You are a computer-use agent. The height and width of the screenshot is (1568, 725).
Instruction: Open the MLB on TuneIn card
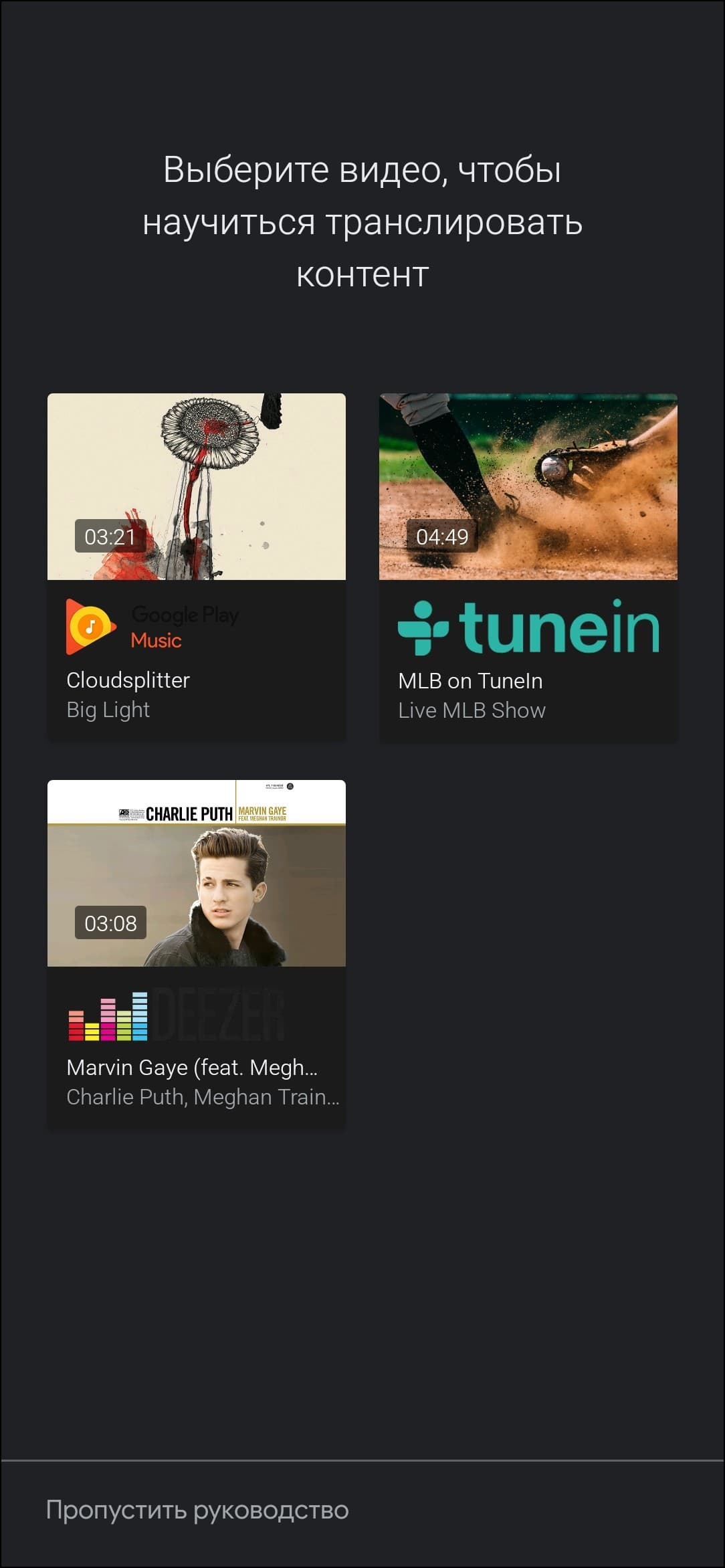point(528,567)
